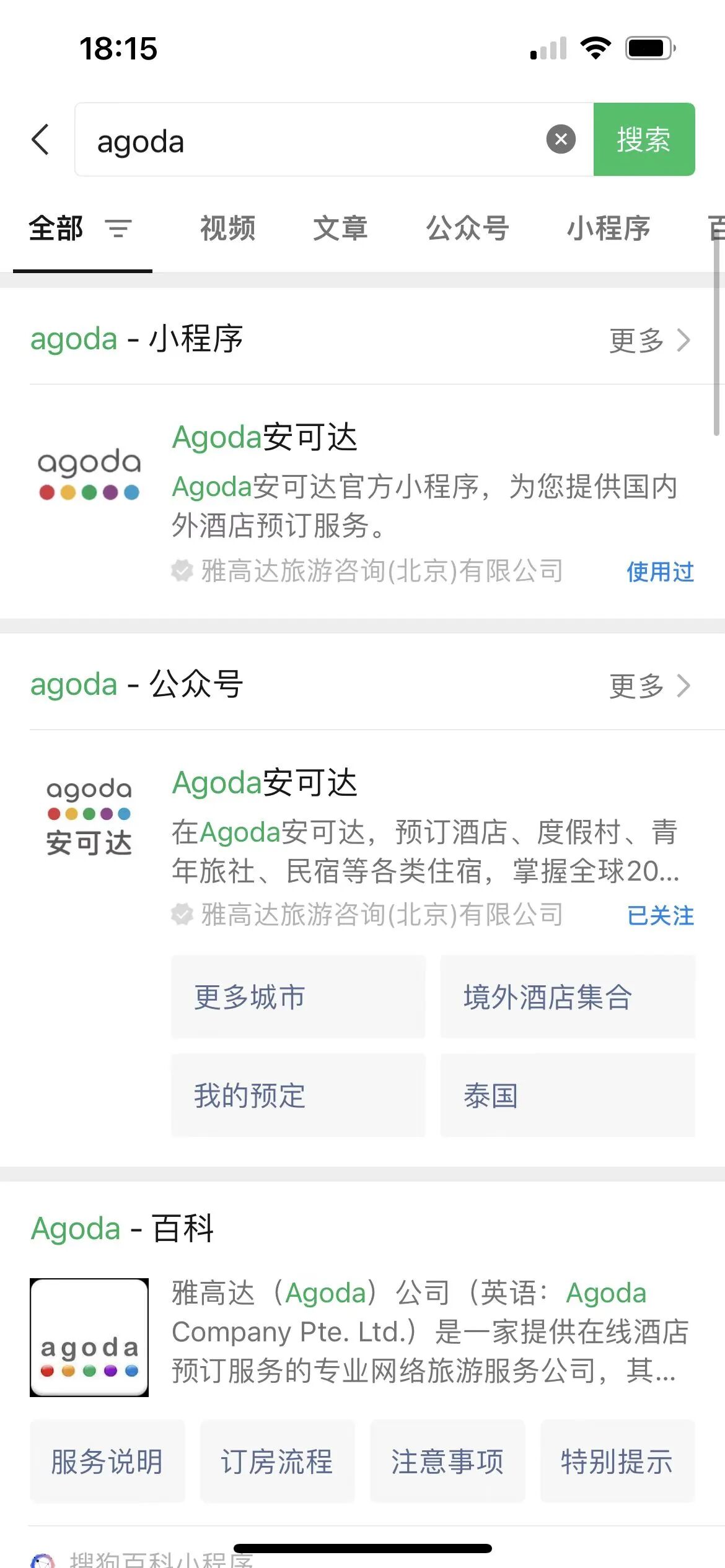Select the 更多城市 shortcut
Image resolution: width=725 pixels, height=1568 pixels.
tap(298, 996)
